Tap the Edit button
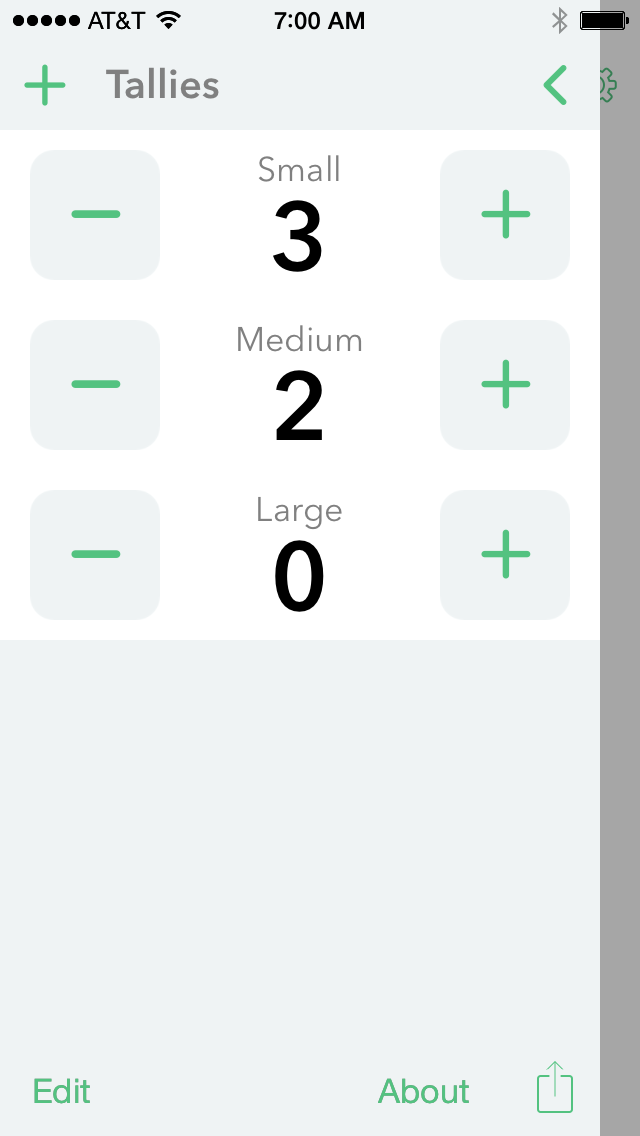Image resolution: width=640 pixels, height=1136 pixels. pos(62,1091)
